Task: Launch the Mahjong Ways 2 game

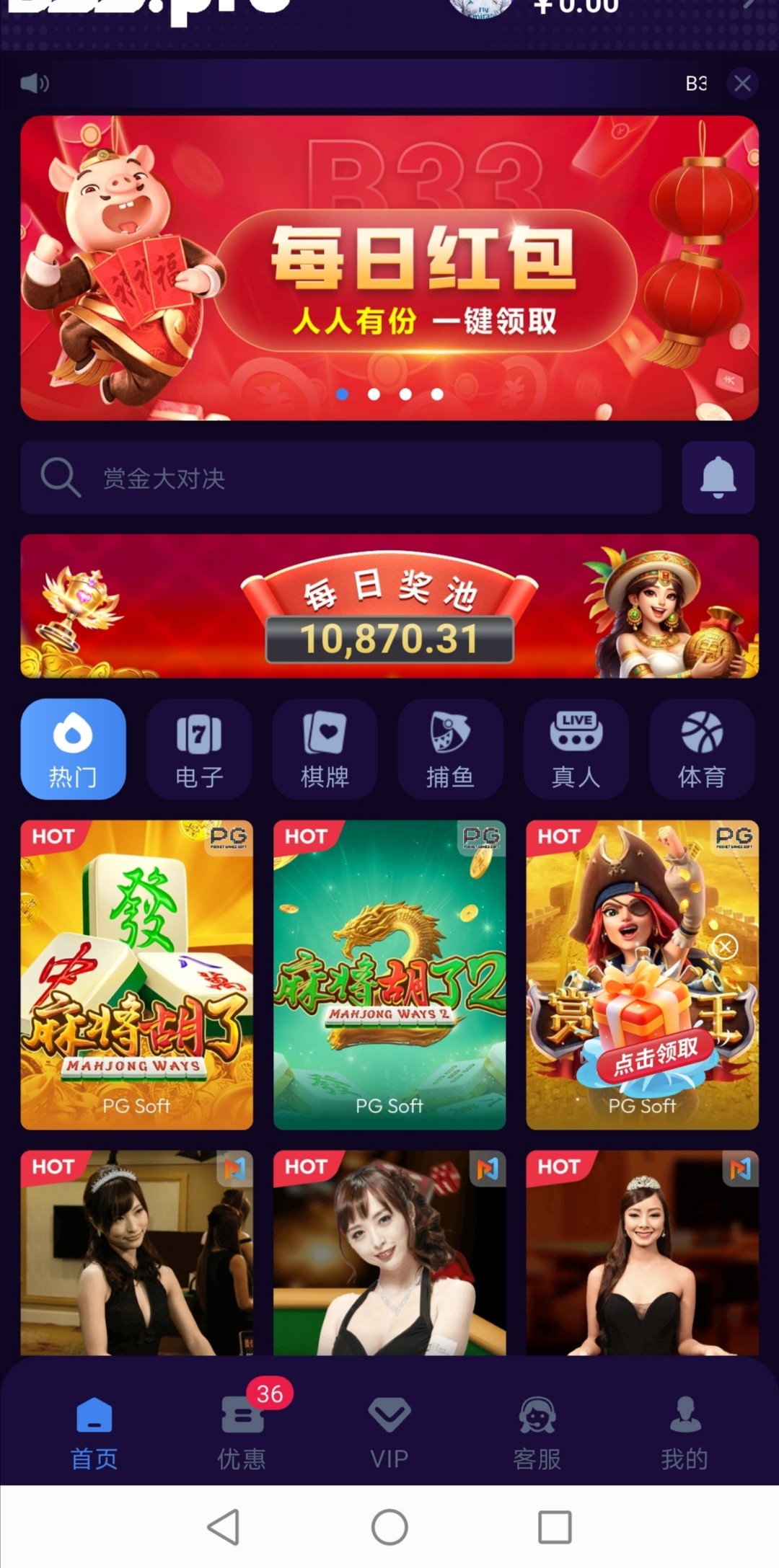Action: 389,975
